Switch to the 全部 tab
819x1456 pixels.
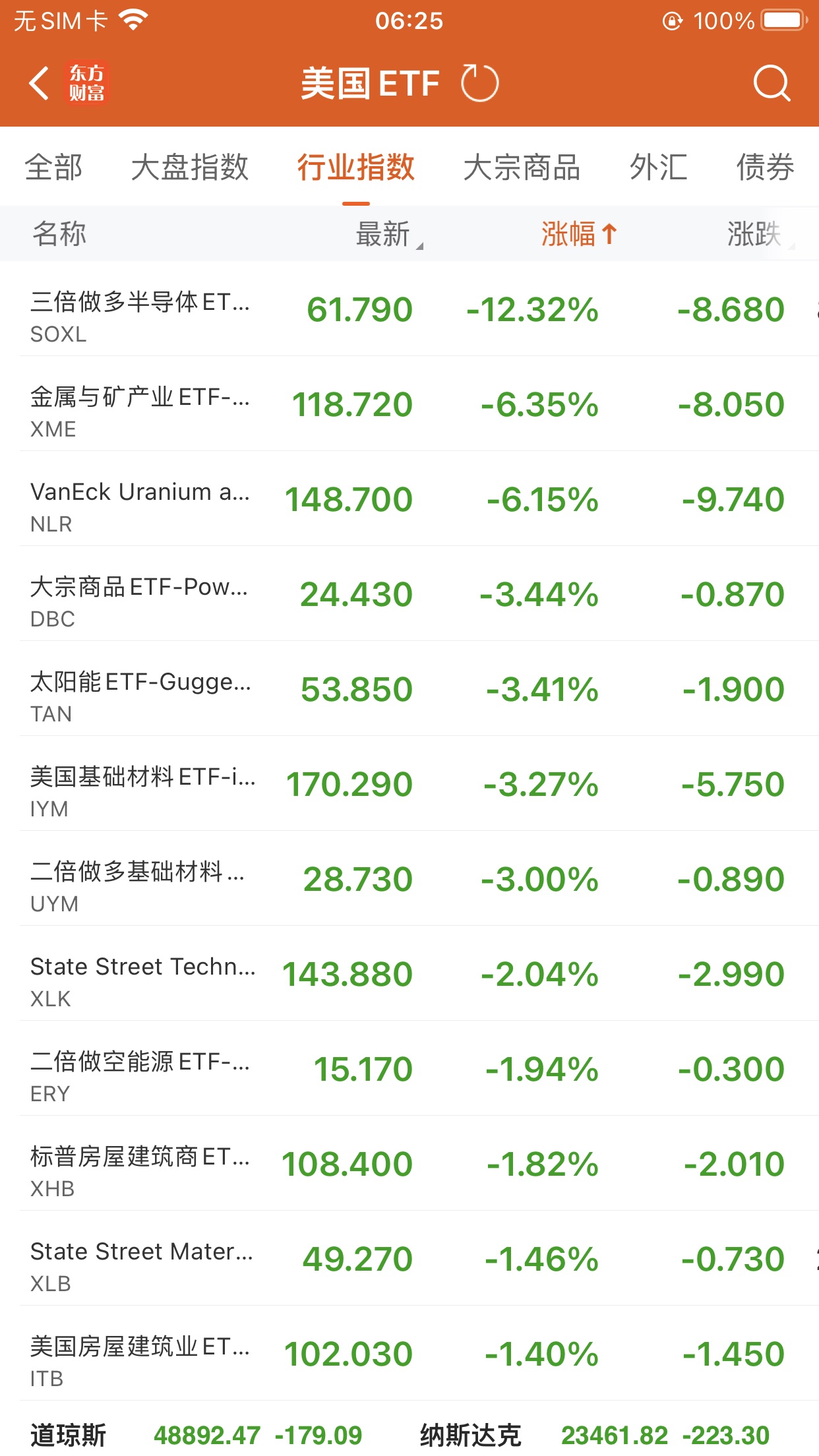coord(53,167)
